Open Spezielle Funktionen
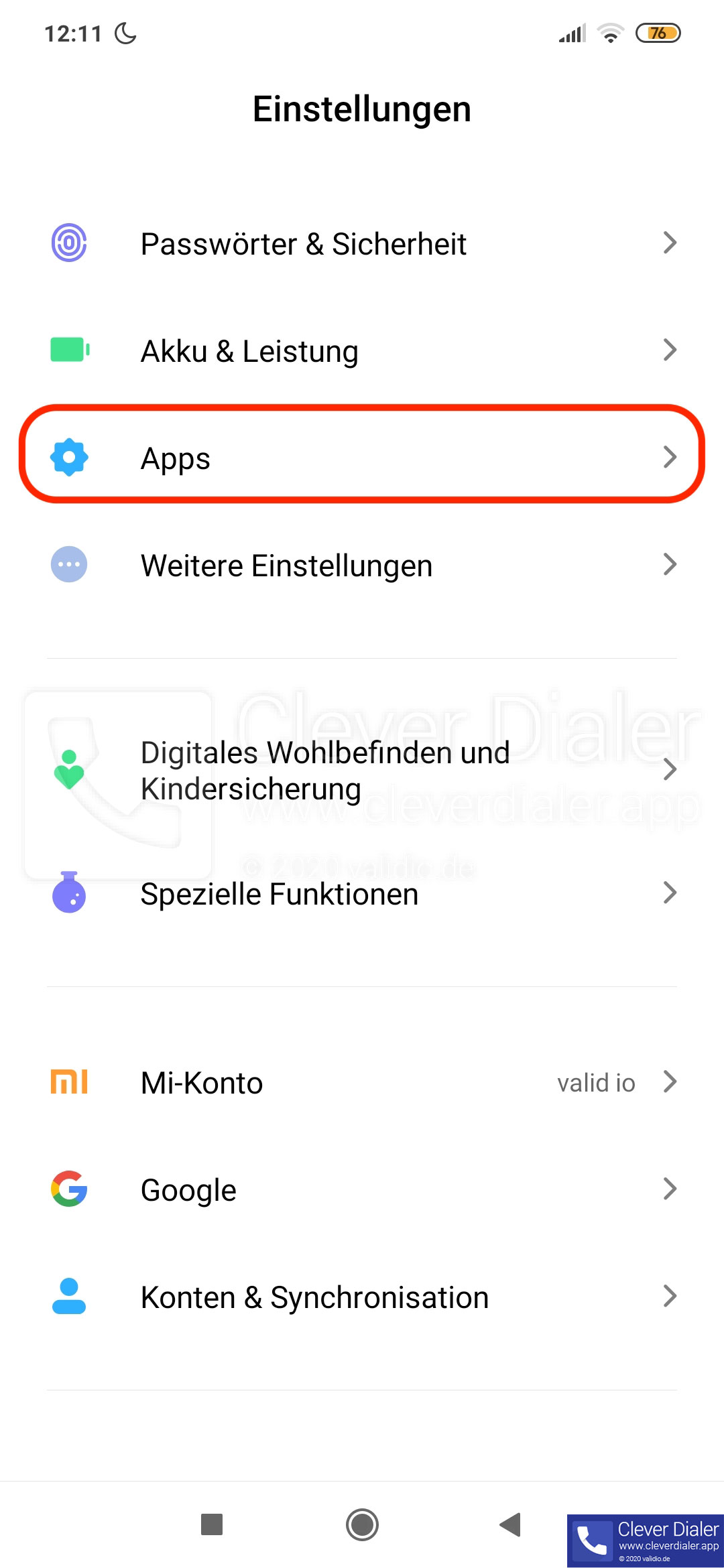The image size is (724, 1568). click(x=362, y=893)
